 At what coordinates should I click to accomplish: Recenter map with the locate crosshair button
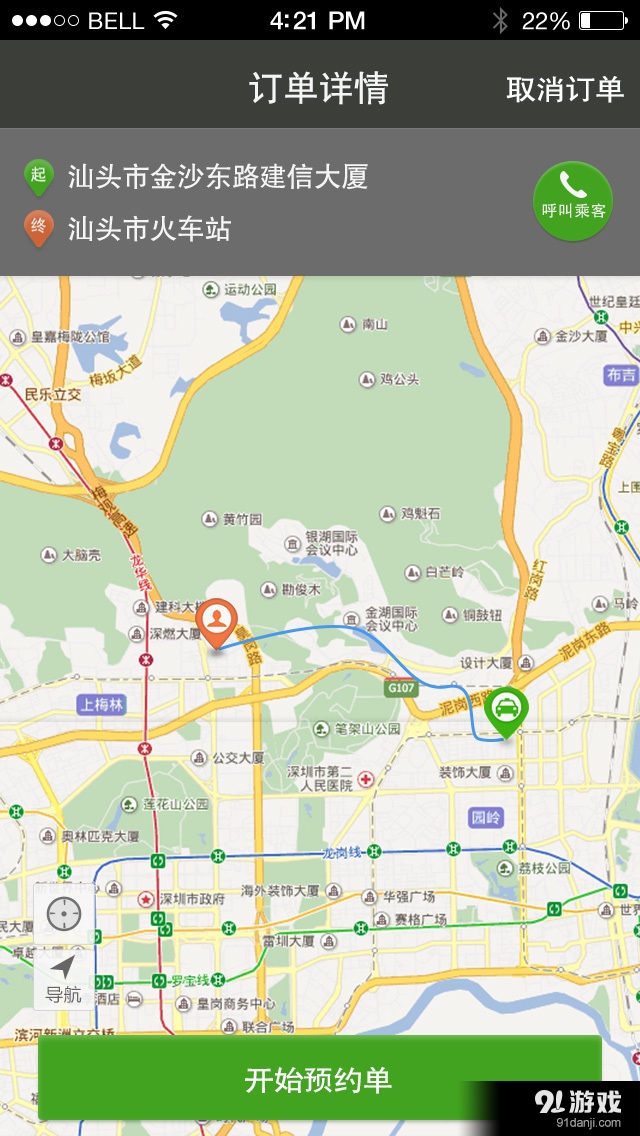coord(64,915)
